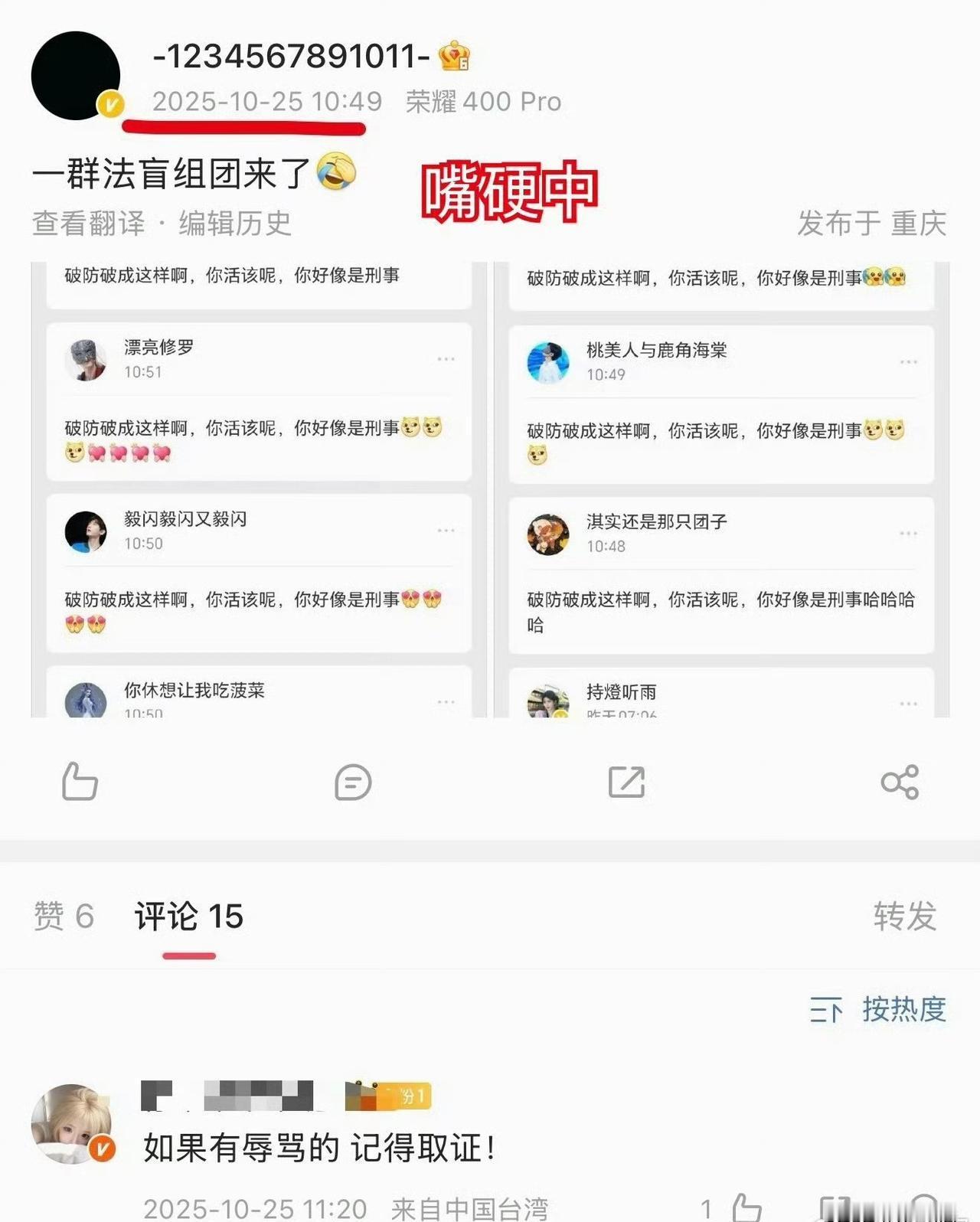Image resolution: width=980 pixels, height=1222 pixels.
Task: Click the repost share-box icon under the post
Action: click(626, 782)
